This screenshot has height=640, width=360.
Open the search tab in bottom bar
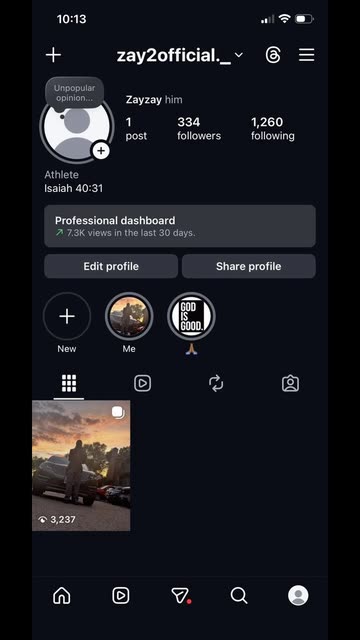coord(239,596)
